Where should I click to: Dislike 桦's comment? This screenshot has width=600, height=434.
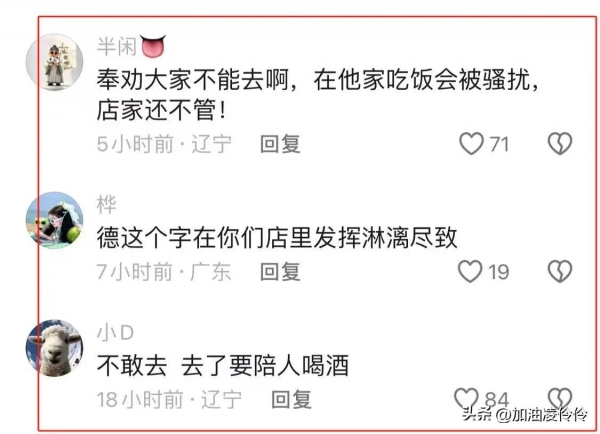[x=560, y=271]
